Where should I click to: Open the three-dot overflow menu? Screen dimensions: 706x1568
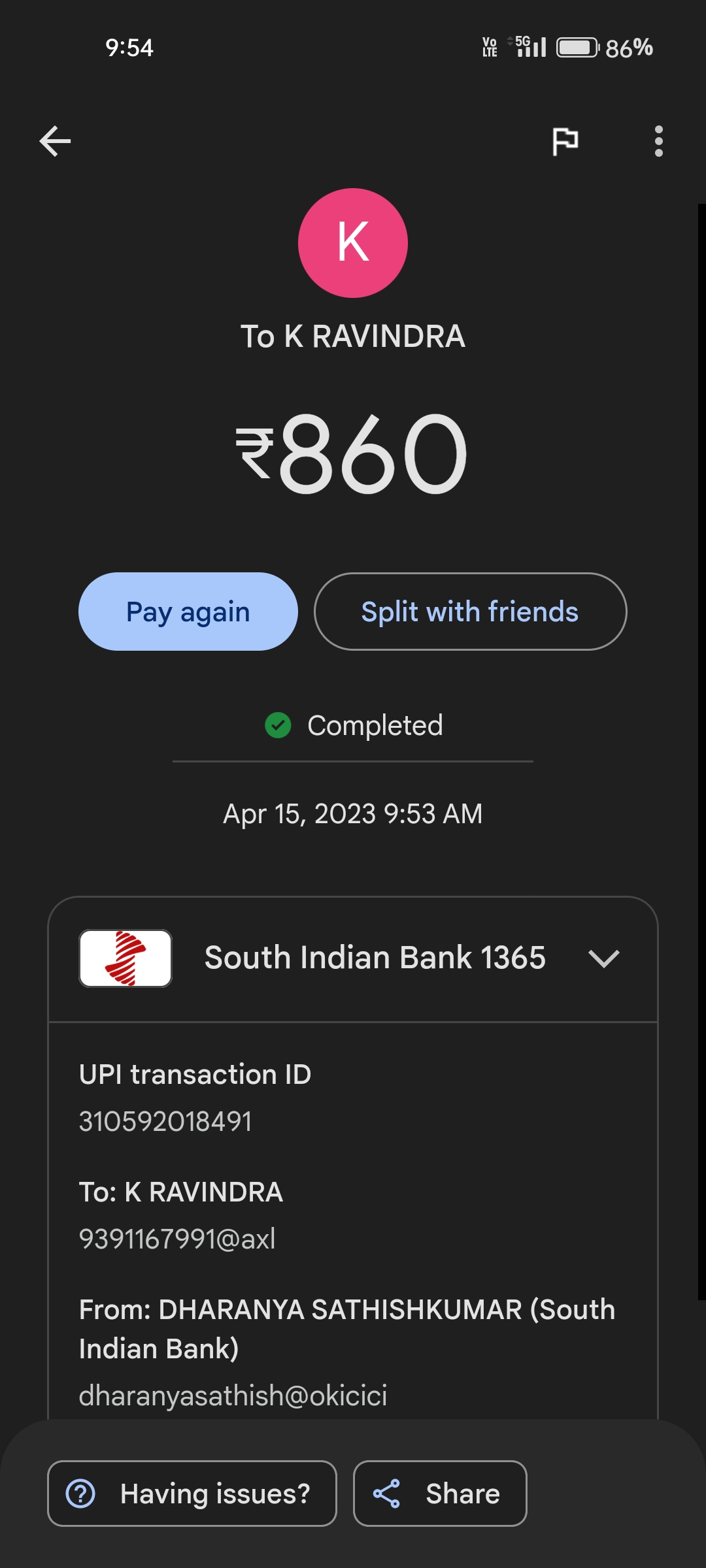coord(658,141)
